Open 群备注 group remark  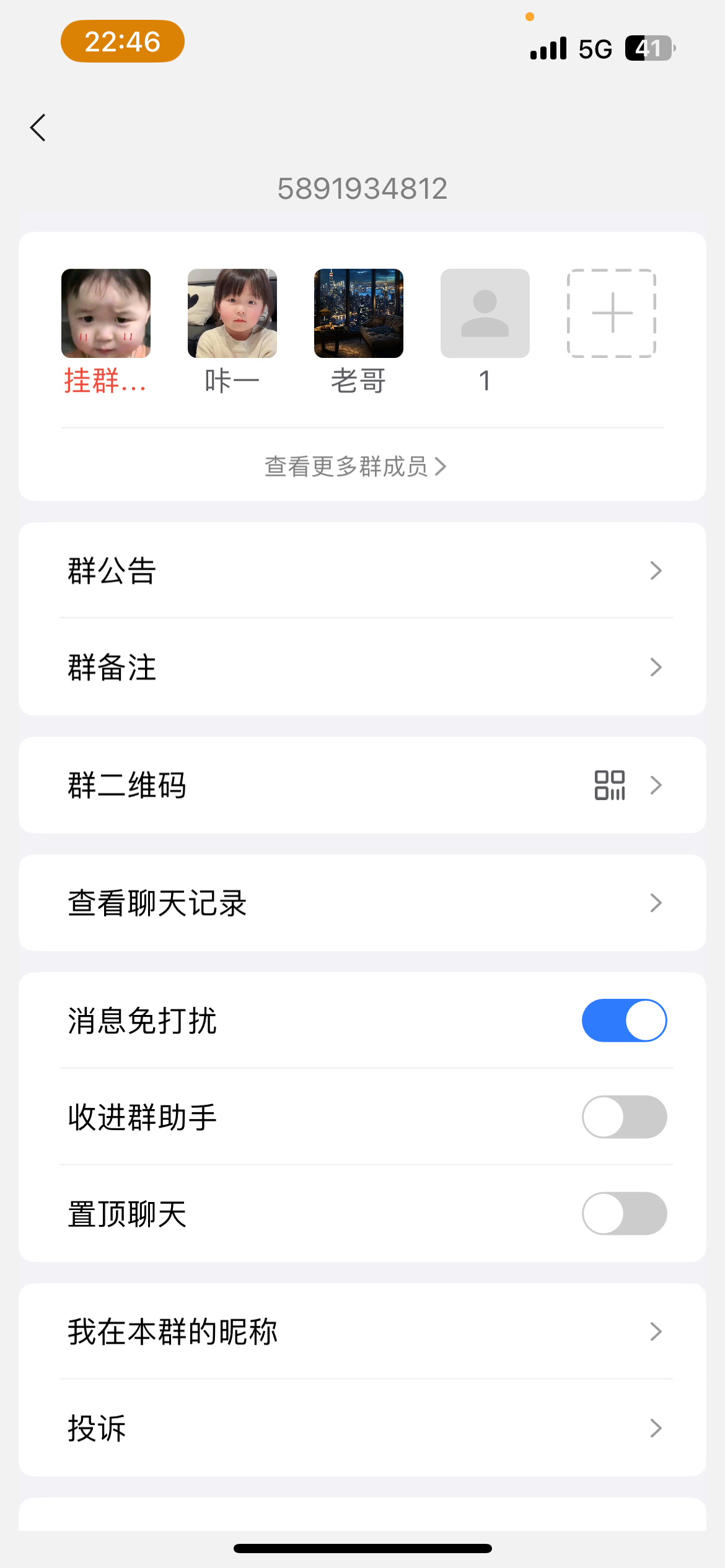pyautogui.click(x=362, y=667)
